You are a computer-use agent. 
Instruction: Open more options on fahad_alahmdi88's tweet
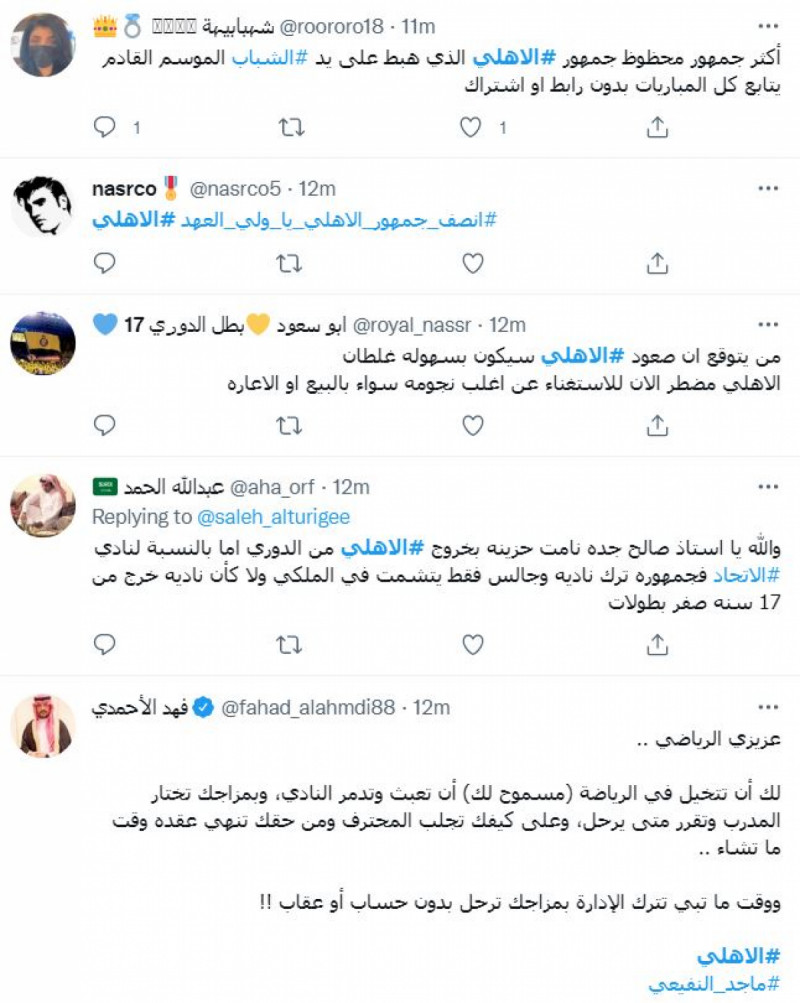[x=767, y=708]
